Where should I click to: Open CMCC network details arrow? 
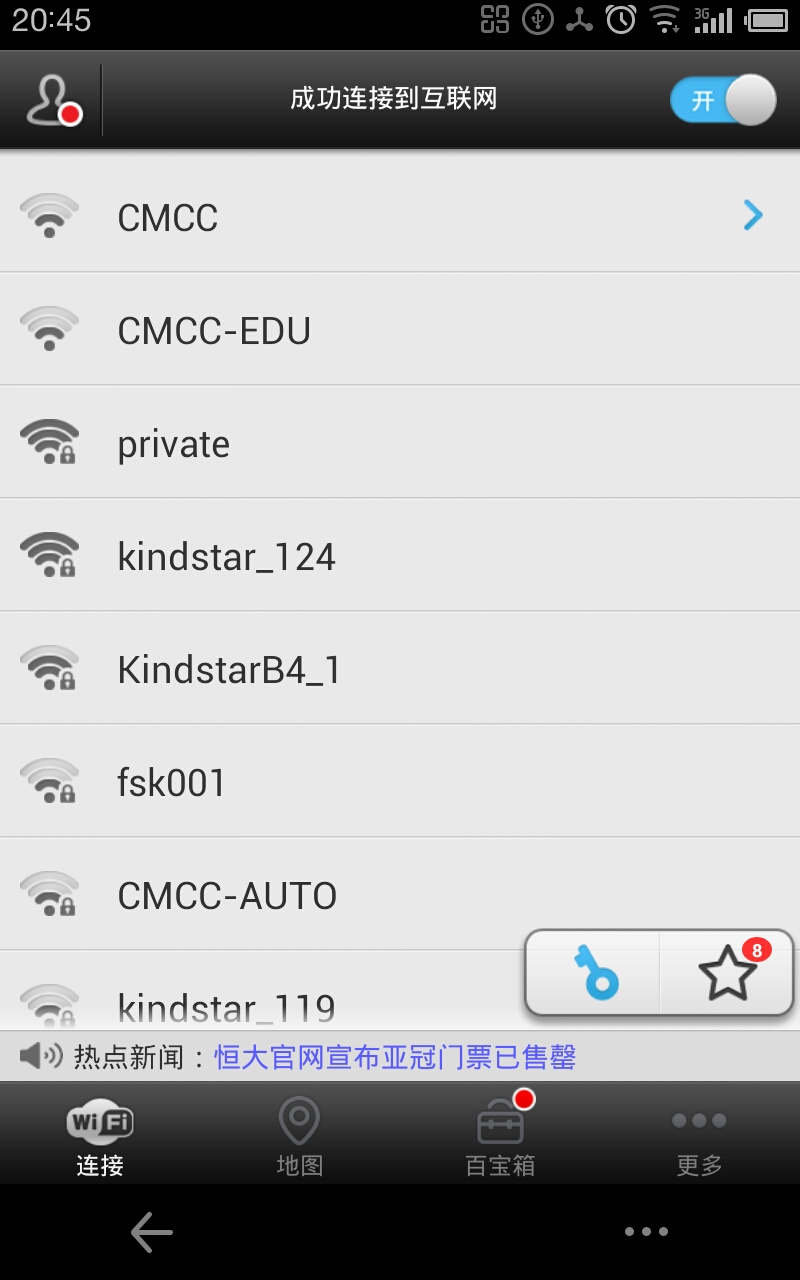pos(753,215)
